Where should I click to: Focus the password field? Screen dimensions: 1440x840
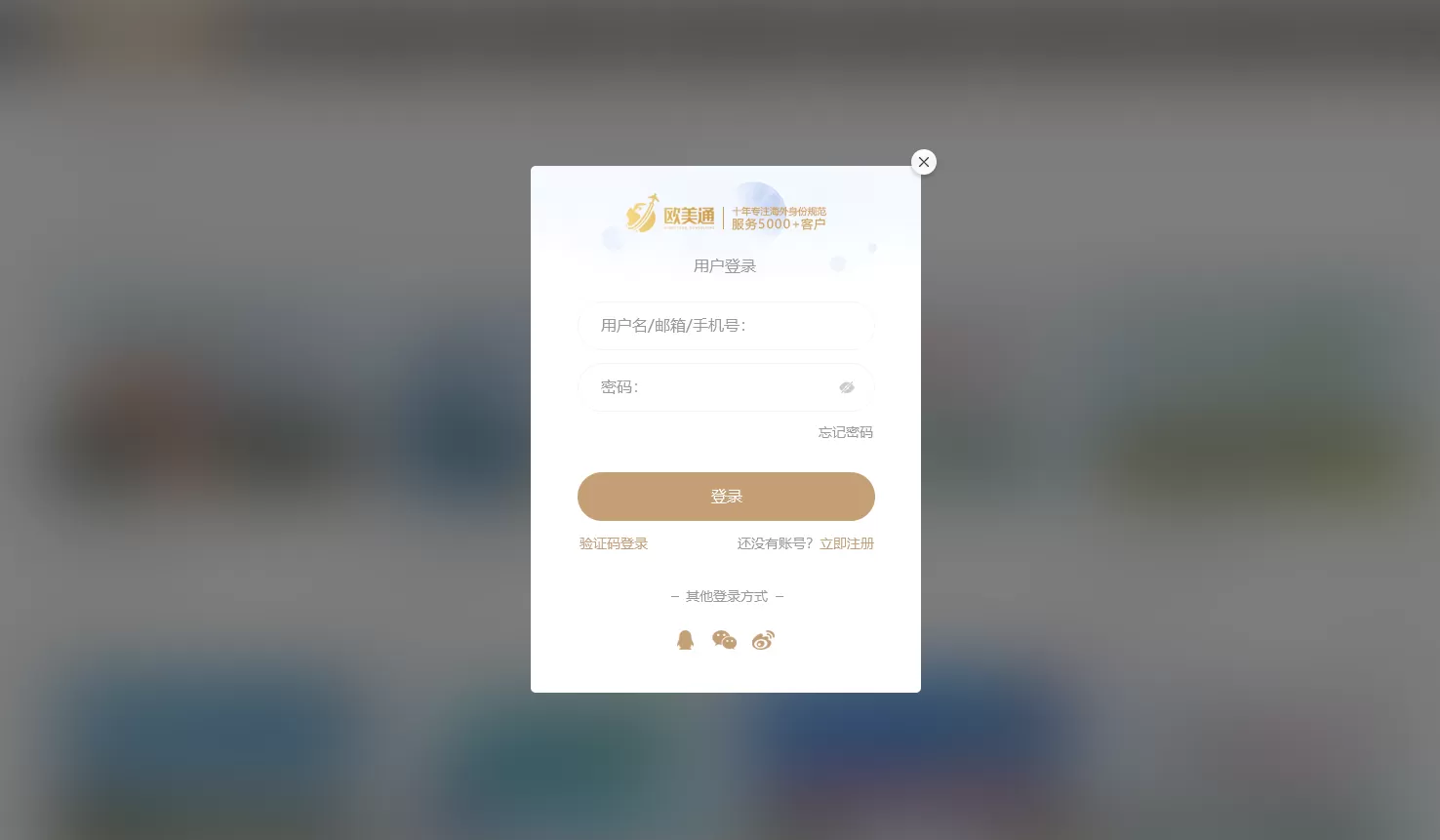[x=712, y=387]
